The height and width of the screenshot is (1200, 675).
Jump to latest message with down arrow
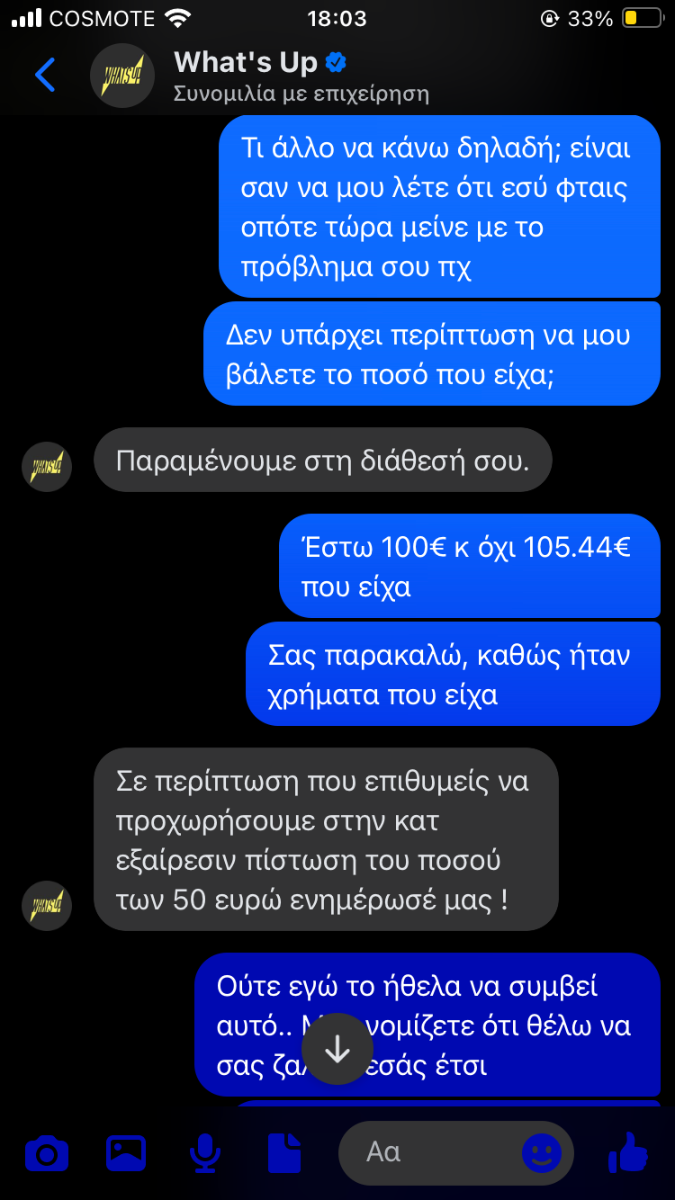[x=338, y=1049]
